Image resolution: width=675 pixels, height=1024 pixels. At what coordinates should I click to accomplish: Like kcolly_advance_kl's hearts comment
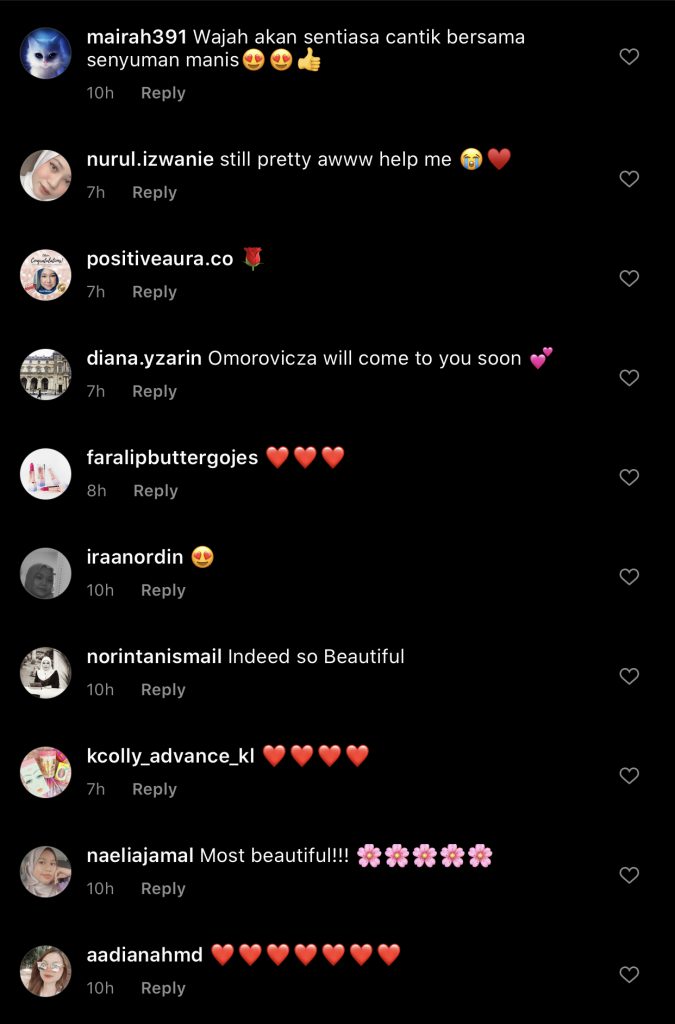pos(629,775)
